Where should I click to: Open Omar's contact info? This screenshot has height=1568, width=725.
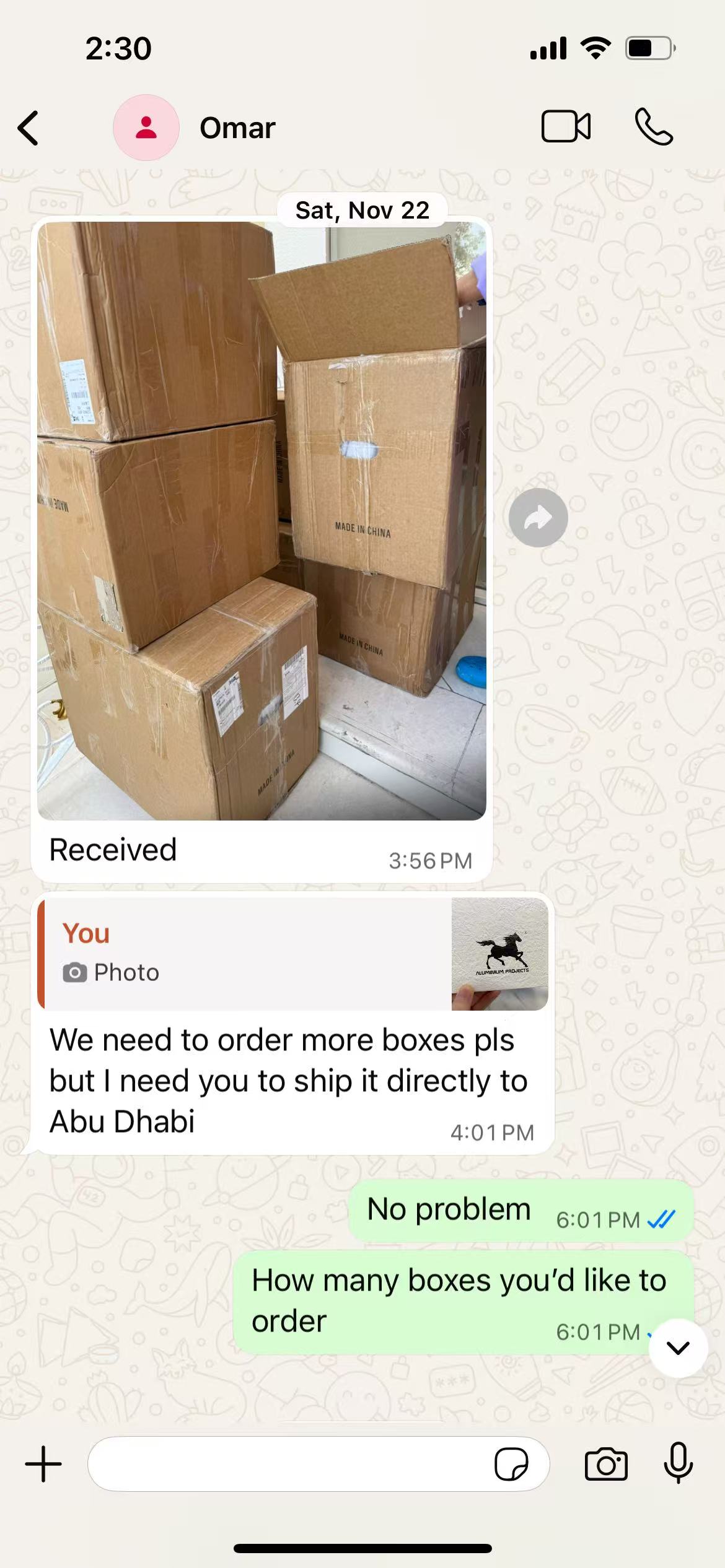[237, 128]
